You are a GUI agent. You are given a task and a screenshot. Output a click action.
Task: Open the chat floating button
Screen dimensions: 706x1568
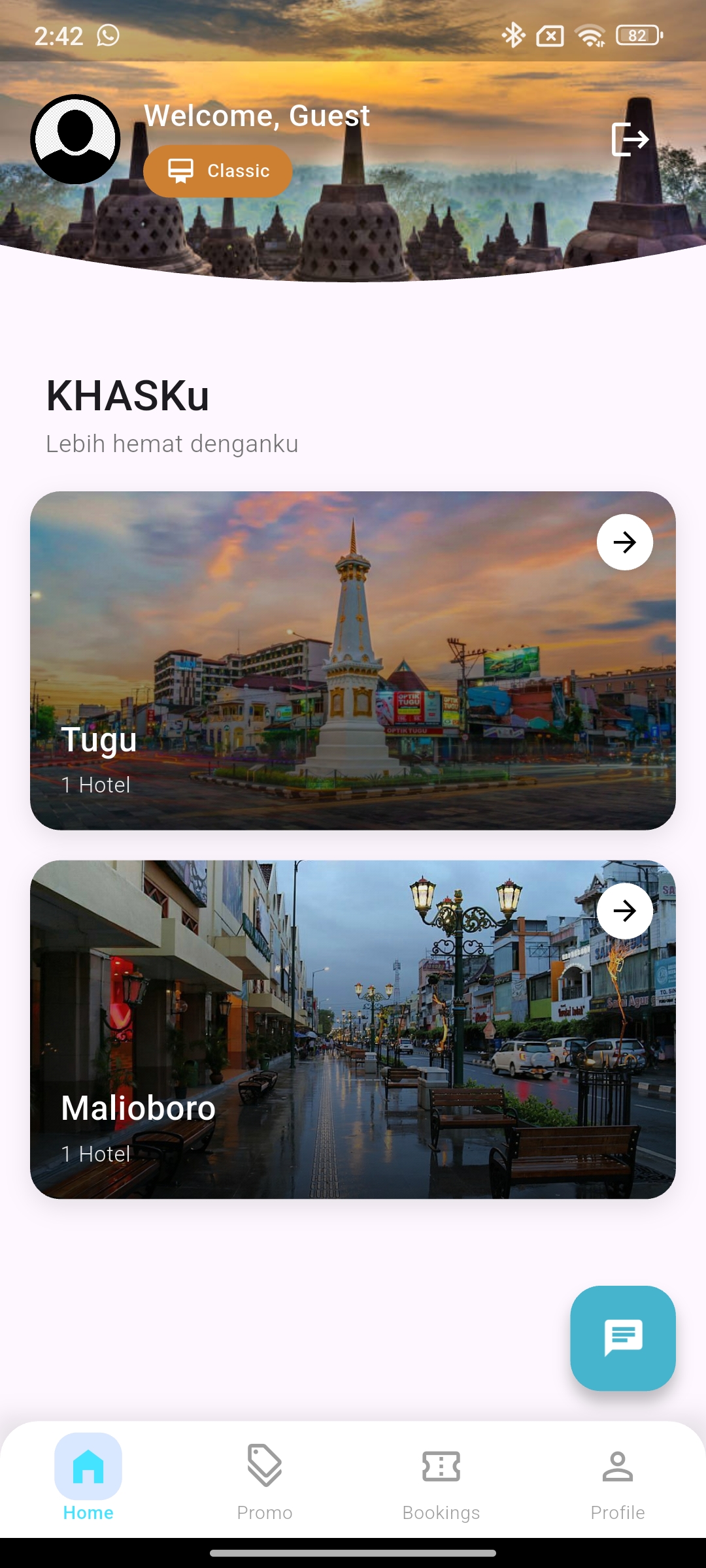[622, 1338]
